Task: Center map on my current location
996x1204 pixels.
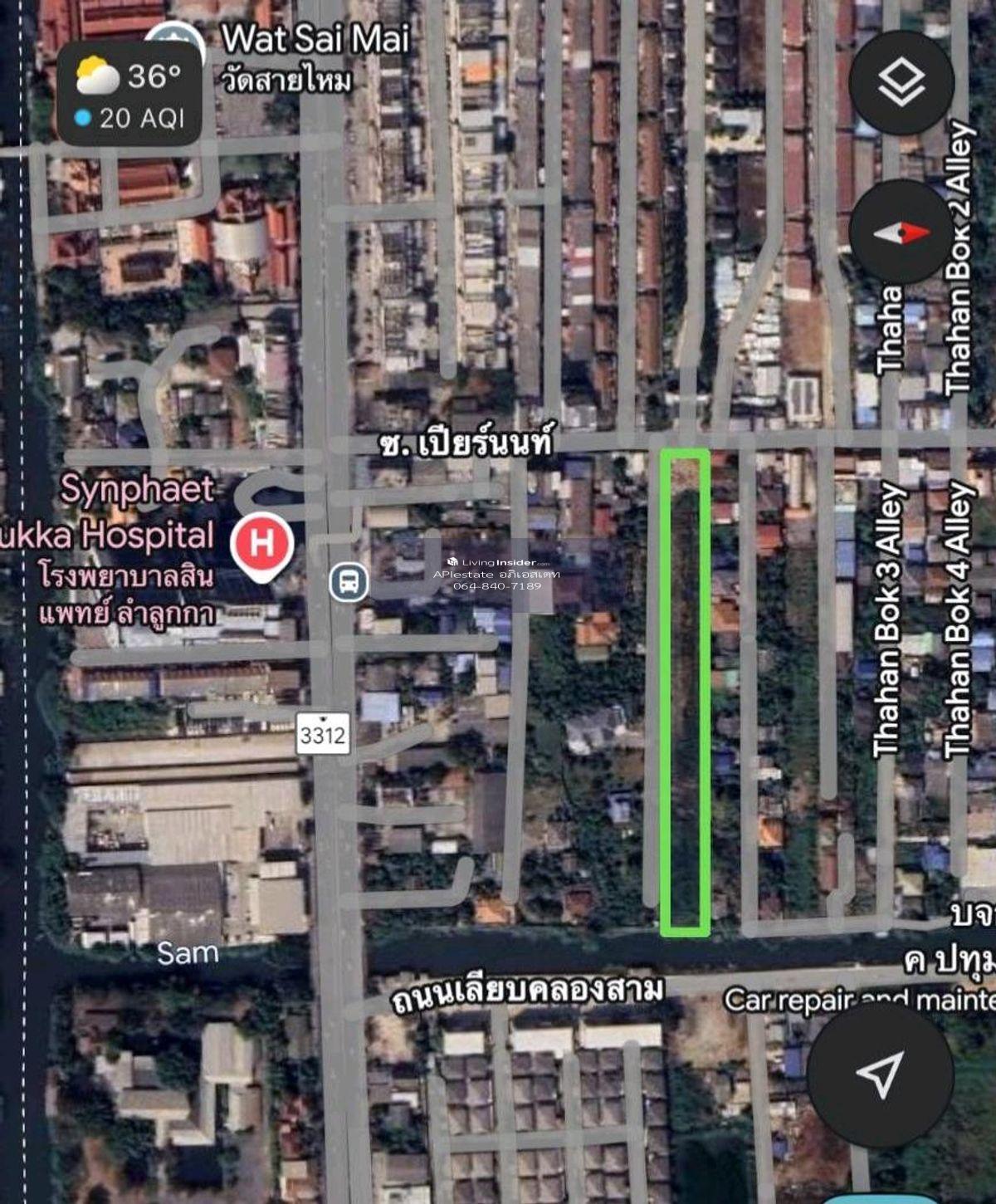Action: coord(879,1074)
